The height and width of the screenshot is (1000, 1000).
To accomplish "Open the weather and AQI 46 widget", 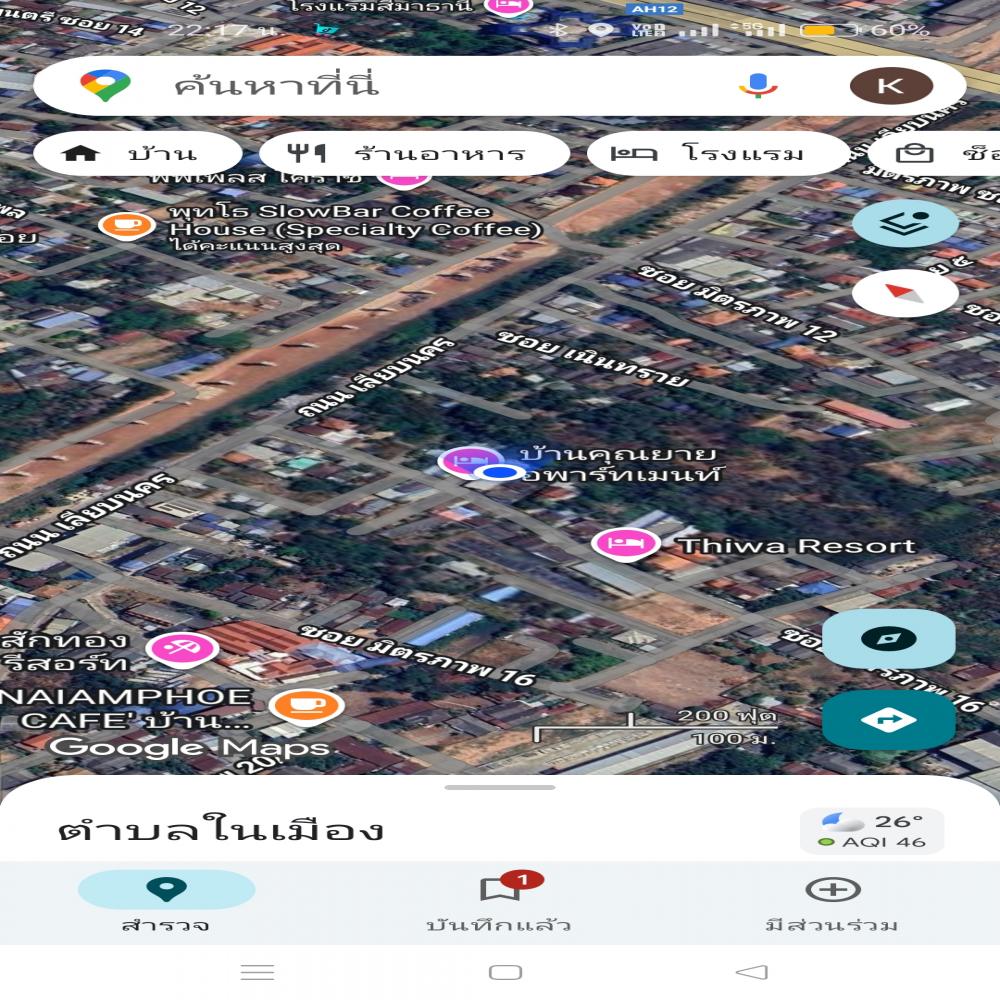I will [872, 831].
